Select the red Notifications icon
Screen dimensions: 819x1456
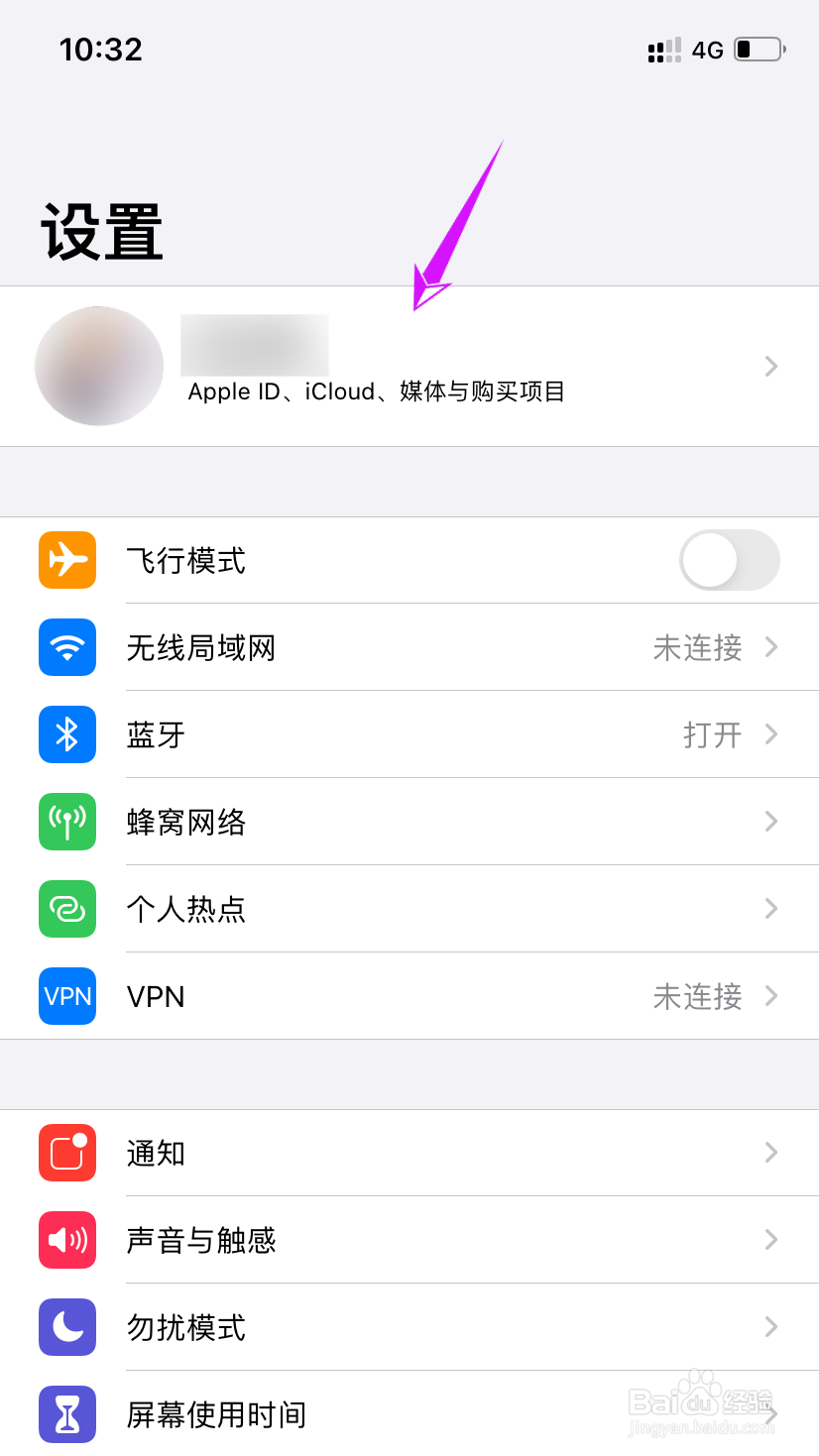[66, 1153]
